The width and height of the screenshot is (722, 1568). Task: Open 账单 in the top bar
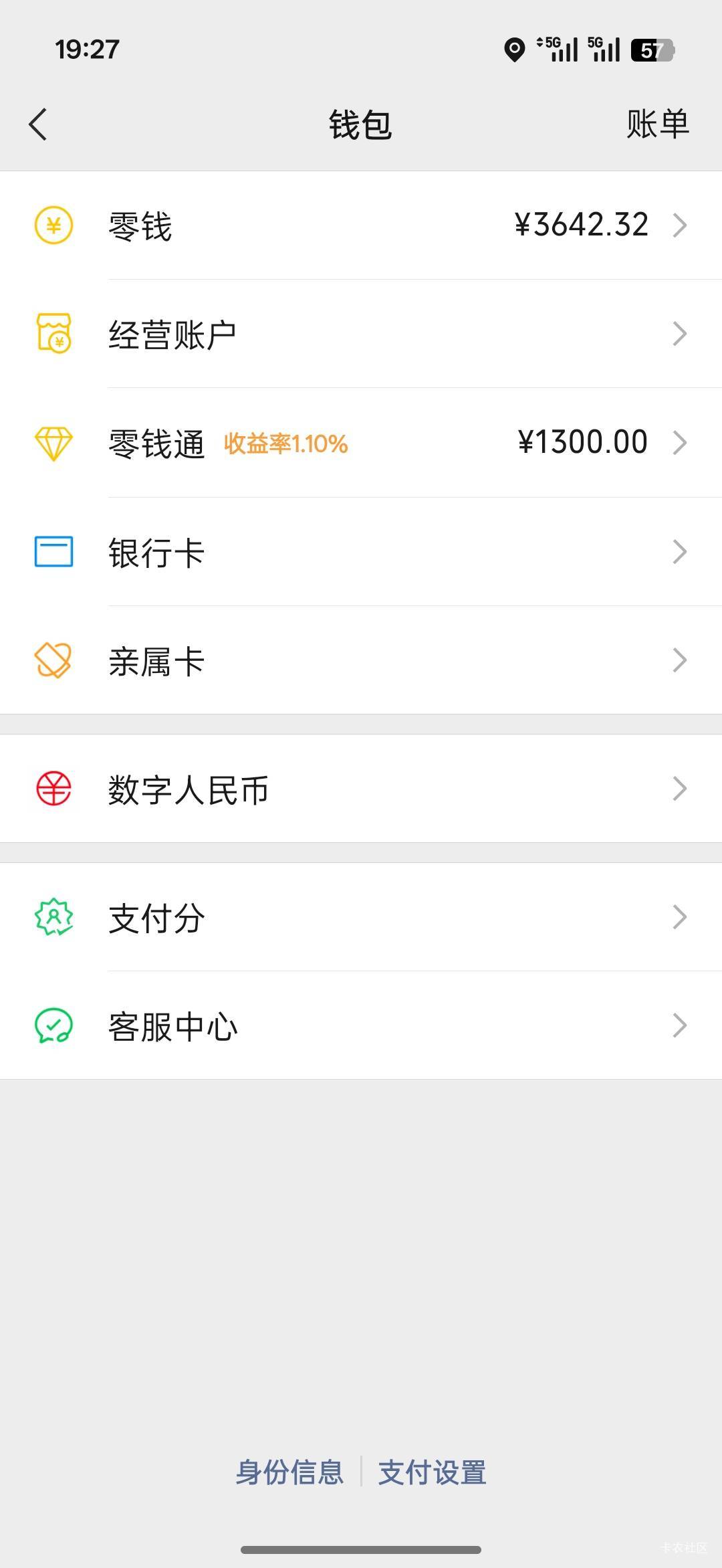(x=657, y=124)
